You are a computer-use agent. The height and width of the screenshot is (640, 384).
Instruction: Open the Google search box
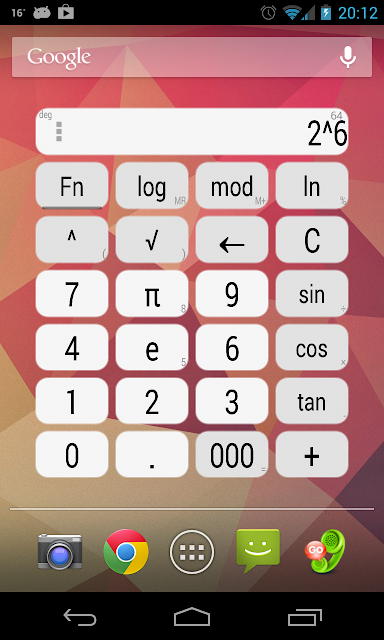tap(192, 57)
